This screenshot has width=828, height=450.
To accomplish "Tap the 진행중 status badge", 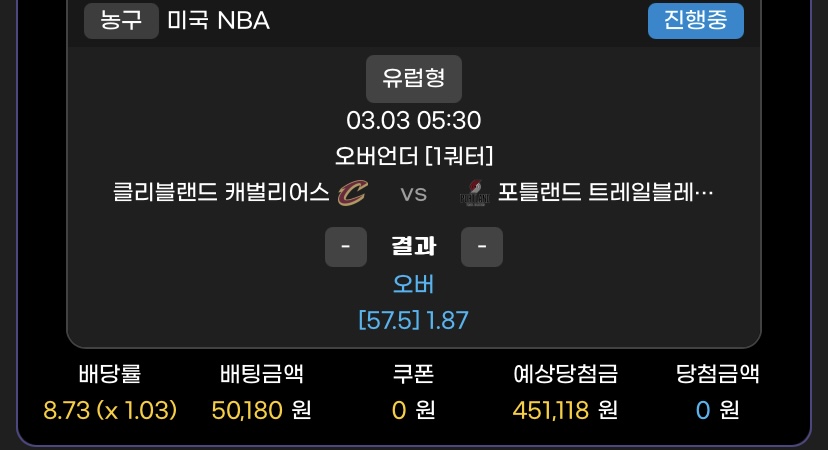I will [x=696, y=20].
